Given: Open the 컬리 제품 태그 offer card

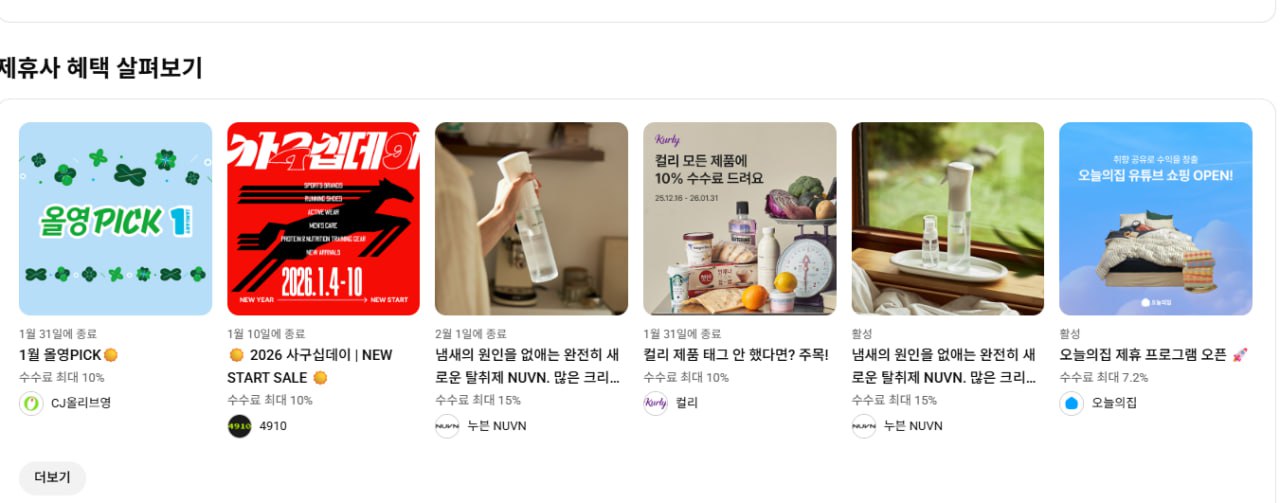Looking at the screenshot, I should [739, 219].
